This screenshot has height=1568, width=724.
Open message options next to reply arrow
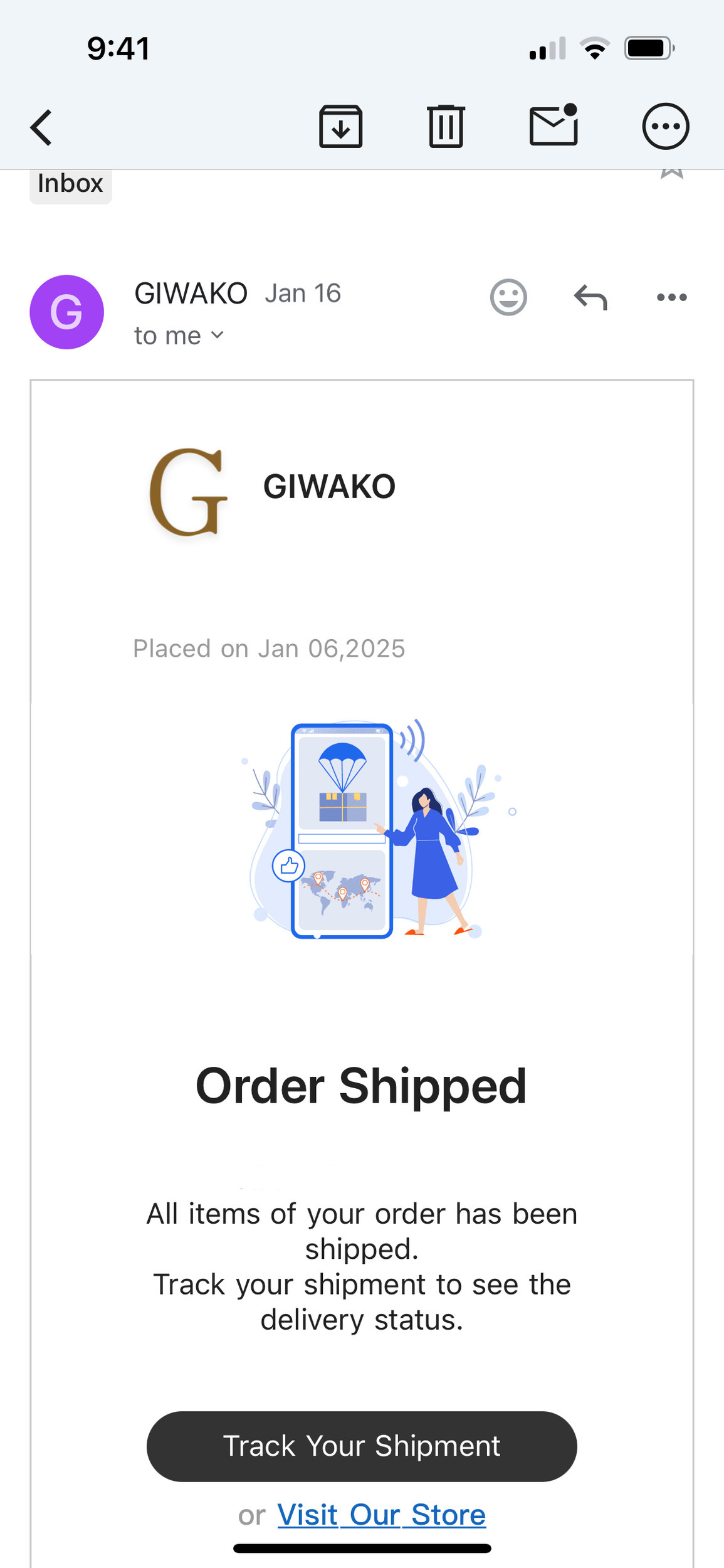coord(671,297)
